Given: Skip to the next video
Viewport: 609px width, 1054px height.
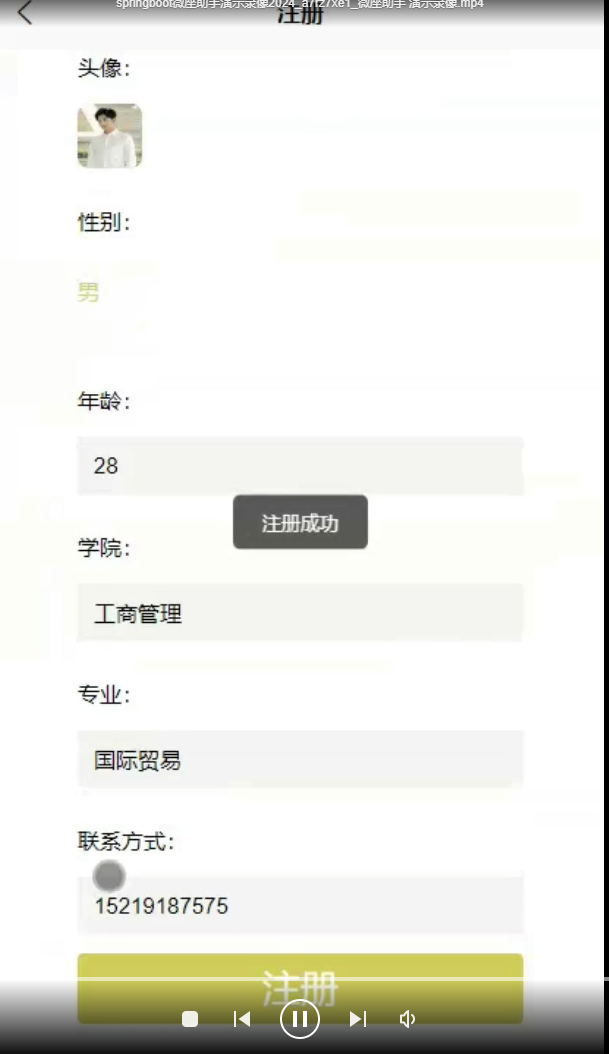Looking at the screenshot, I should [358, 1019].
